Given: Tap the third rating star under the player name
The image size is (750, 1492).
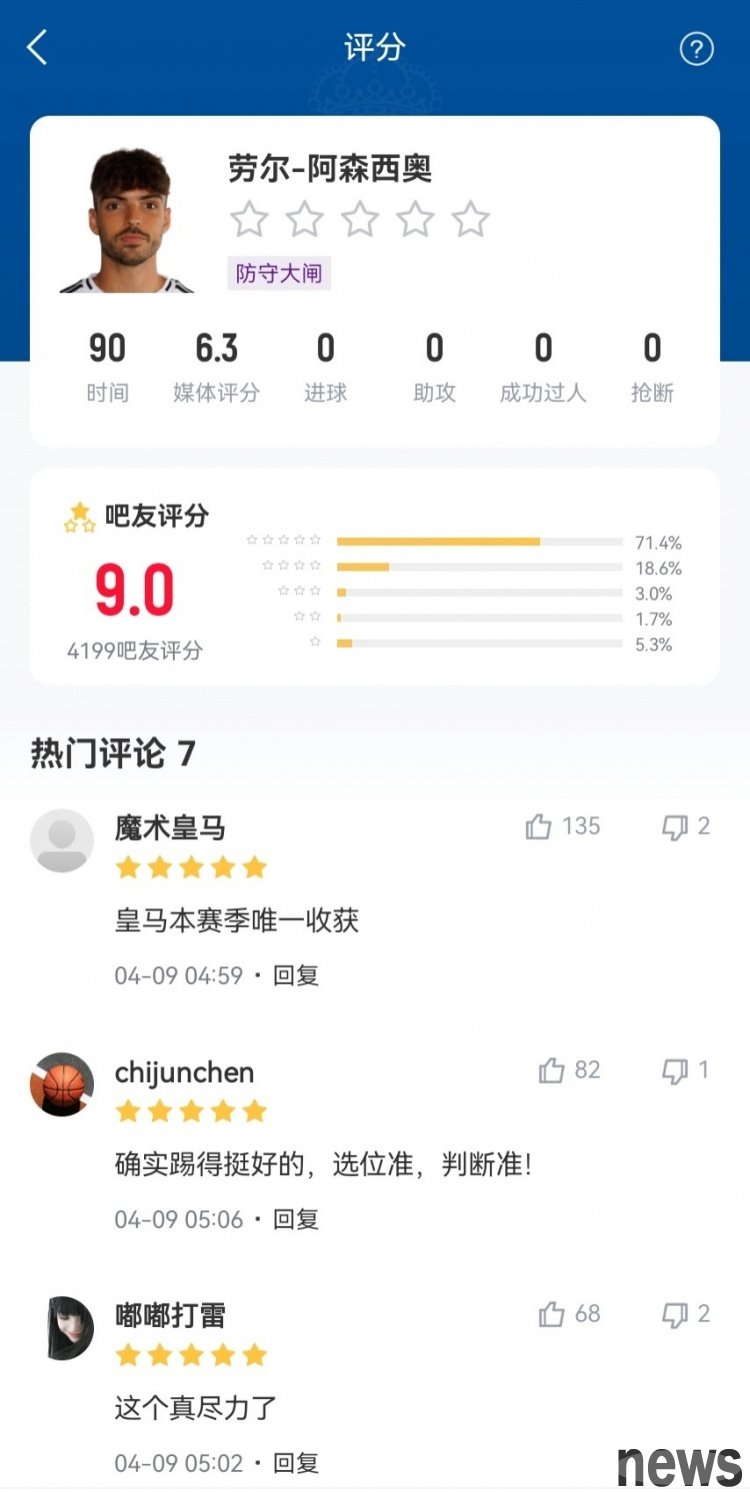Looking at the screenshot, I should (x=360, y=219).
